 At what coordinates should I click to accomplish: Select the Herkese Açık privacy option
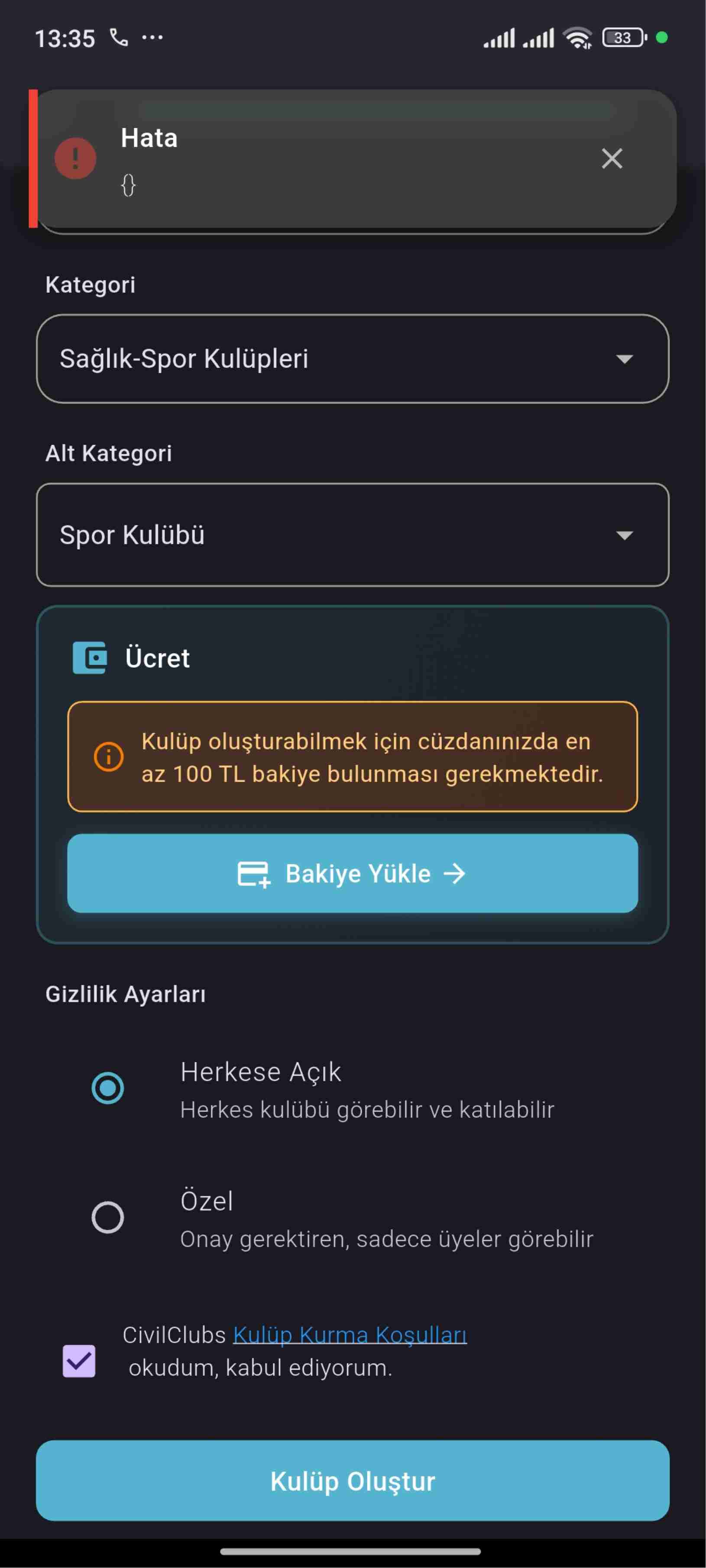(108, 1088)
